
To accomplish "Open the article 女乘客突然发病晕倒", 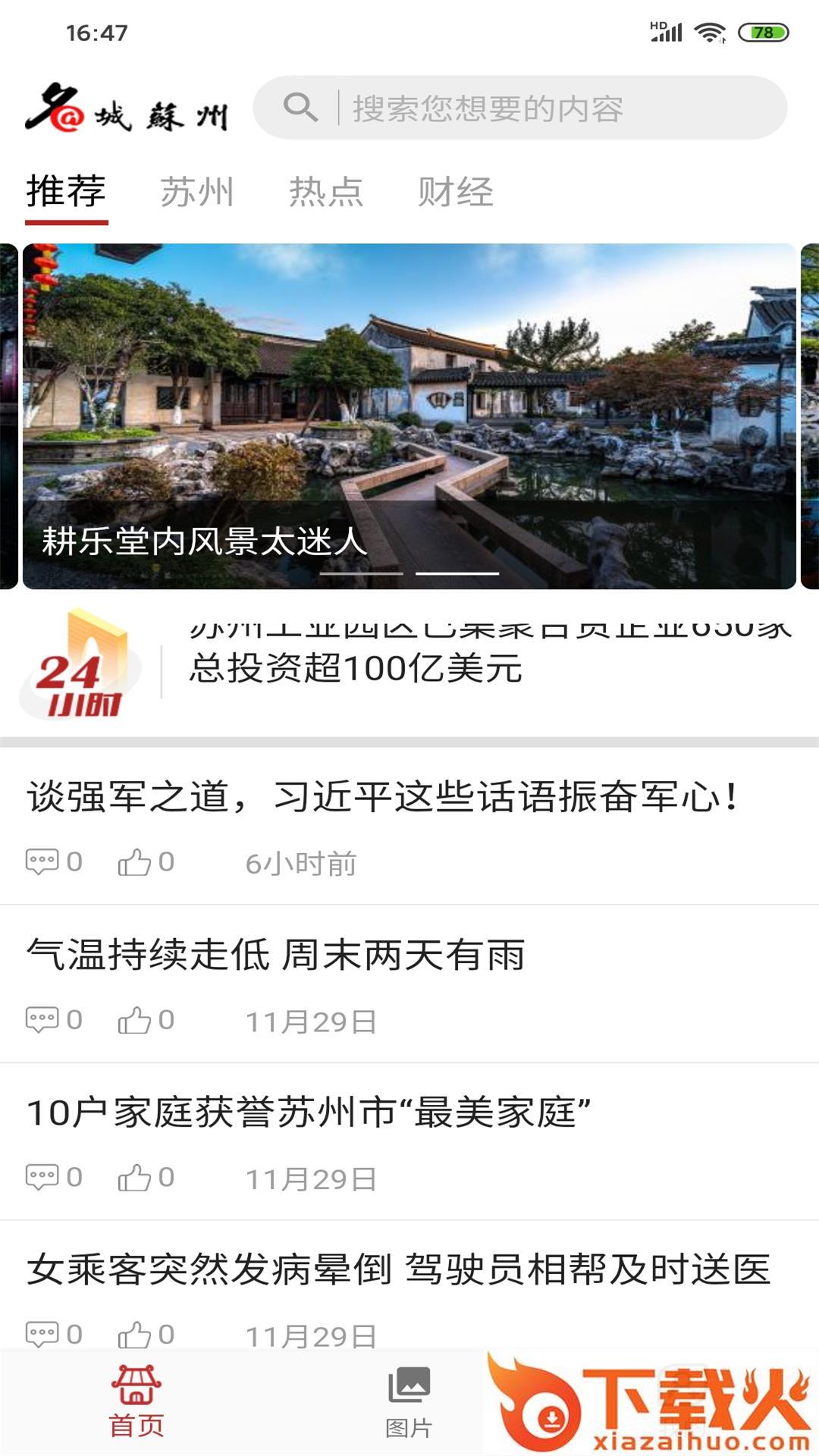I will coord(398,1269).
